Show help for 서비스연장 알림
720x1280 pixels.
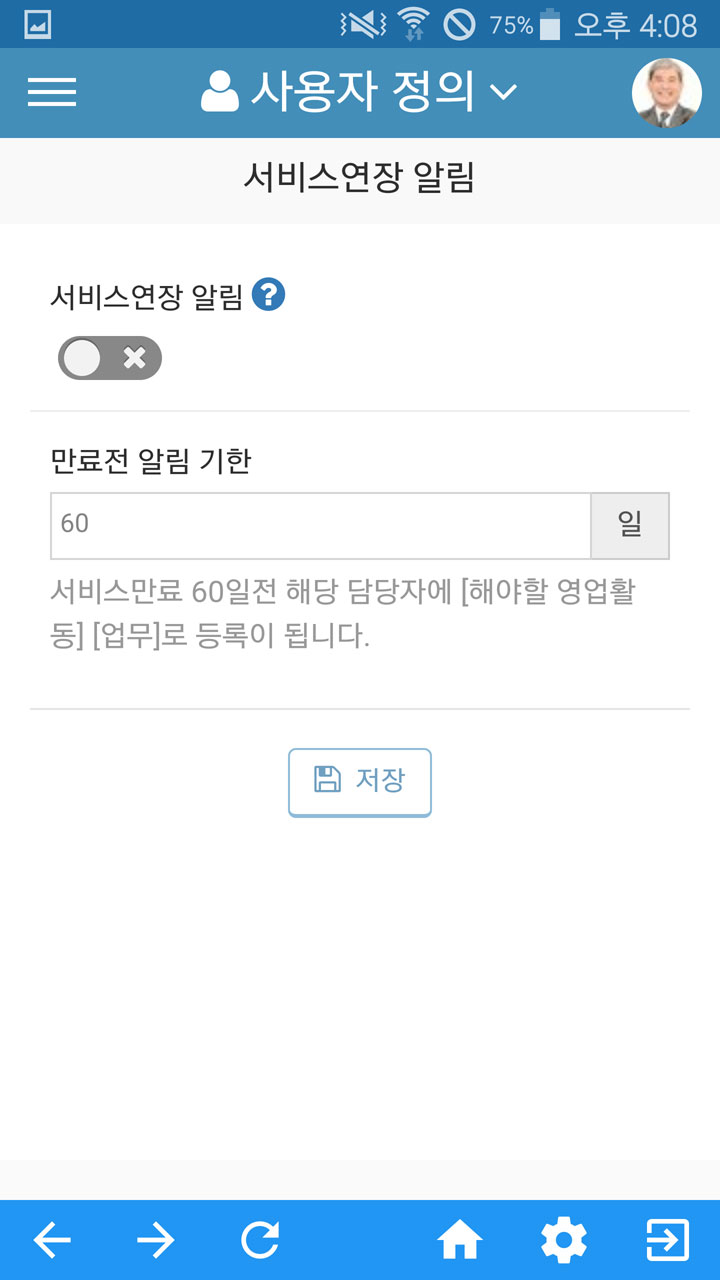coord(268,295)
